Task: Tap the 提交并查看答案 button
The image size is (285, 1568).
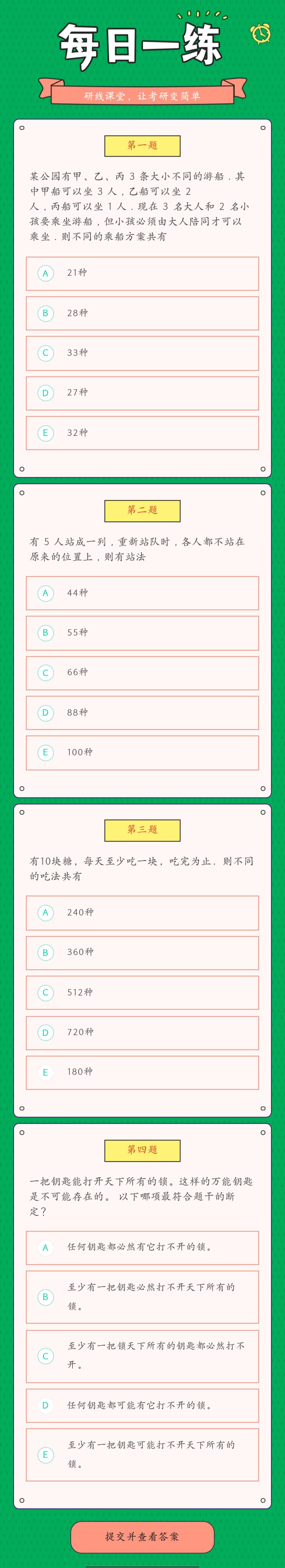Action: (142, 1537)
